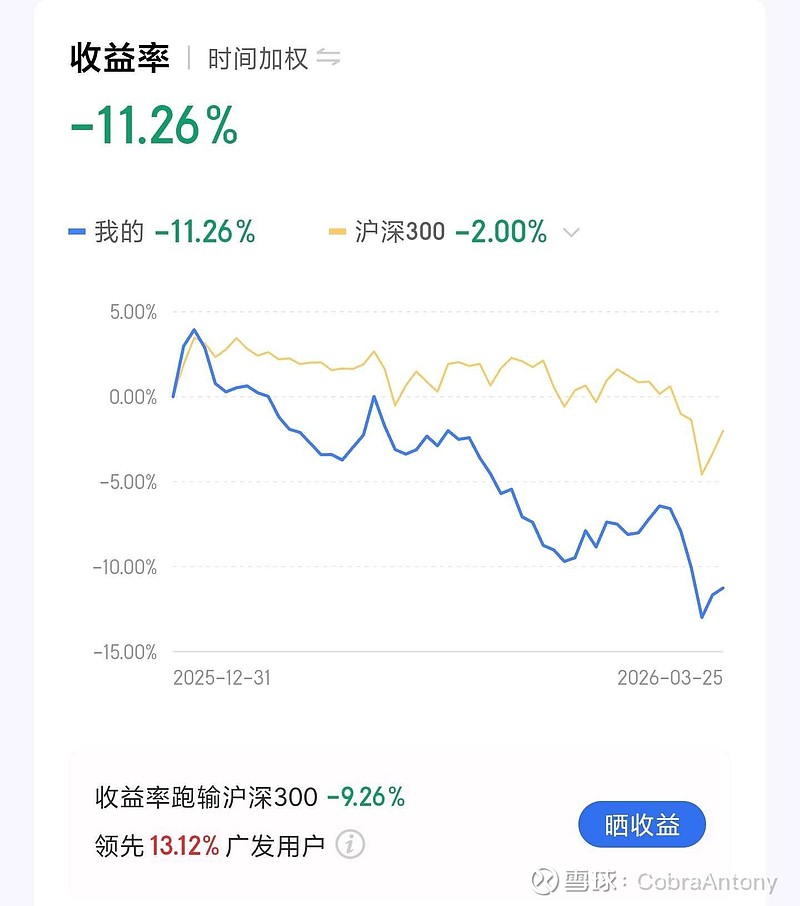Select the blue line marker for 我的
800x906 pixels.
77,231
